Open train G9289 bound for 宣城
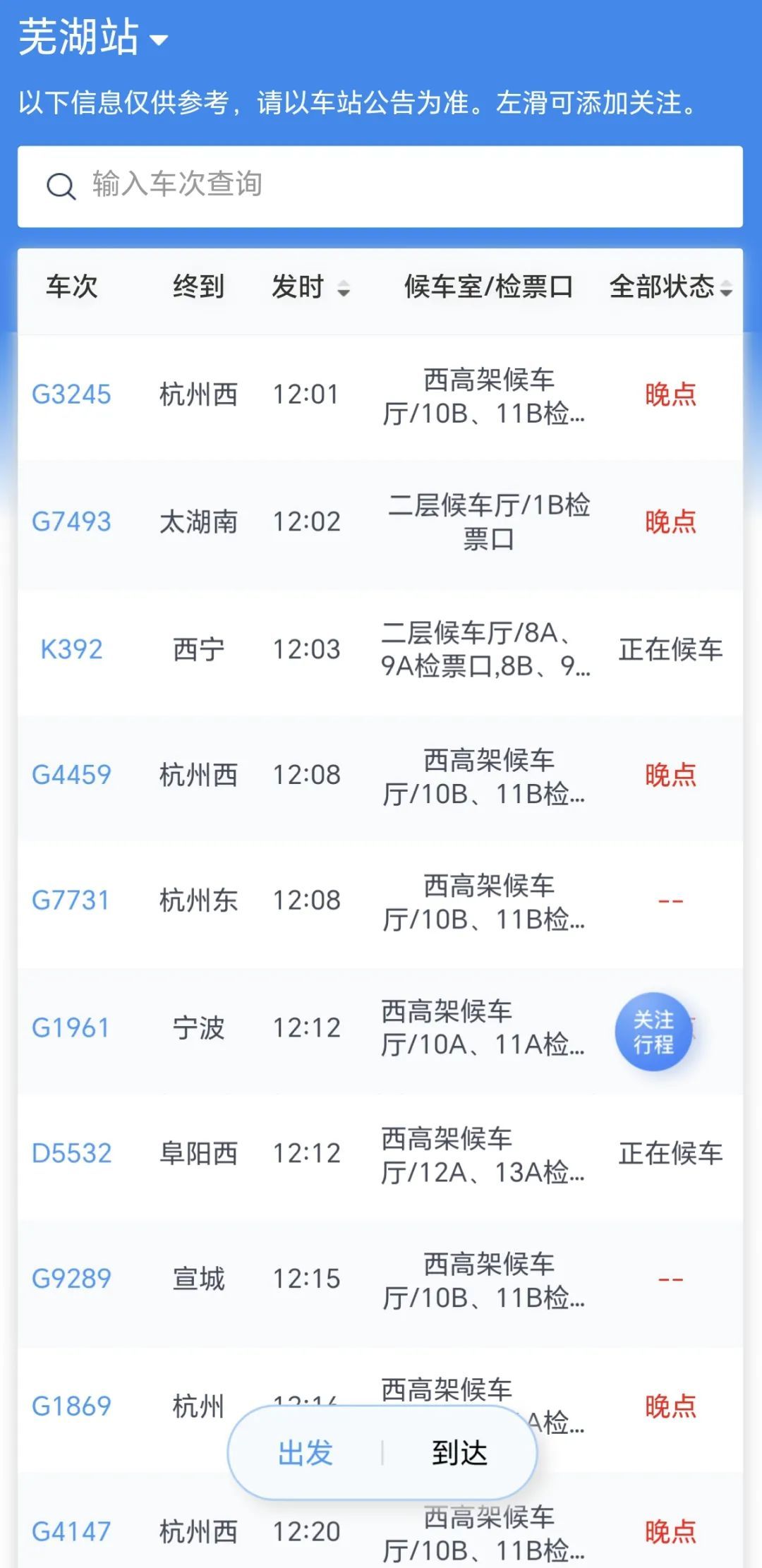Viewport: 762px width, 1568px height. 73,1279
